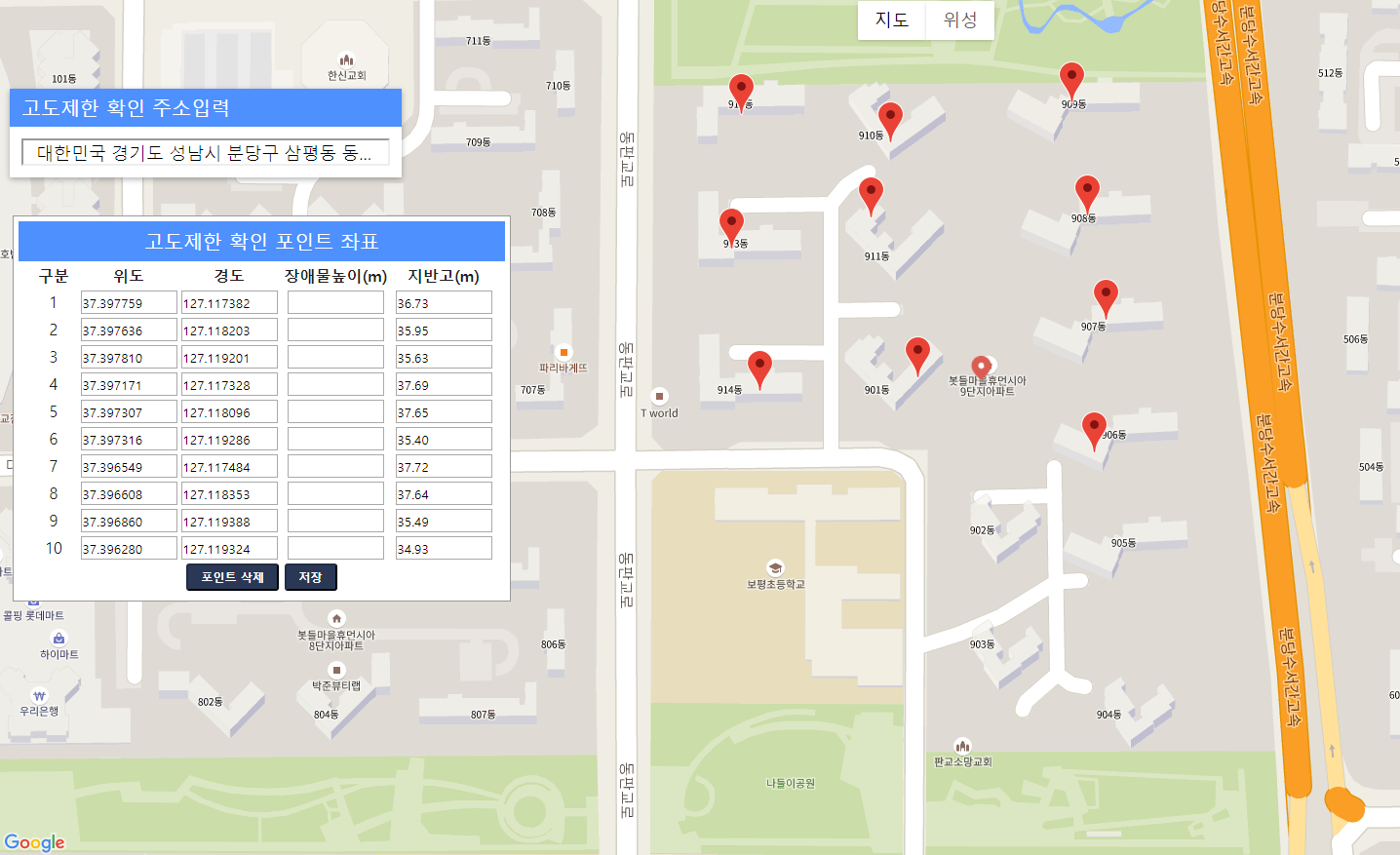
Task: Click the 포인트 삭제 button
Action: coord(232,577)
